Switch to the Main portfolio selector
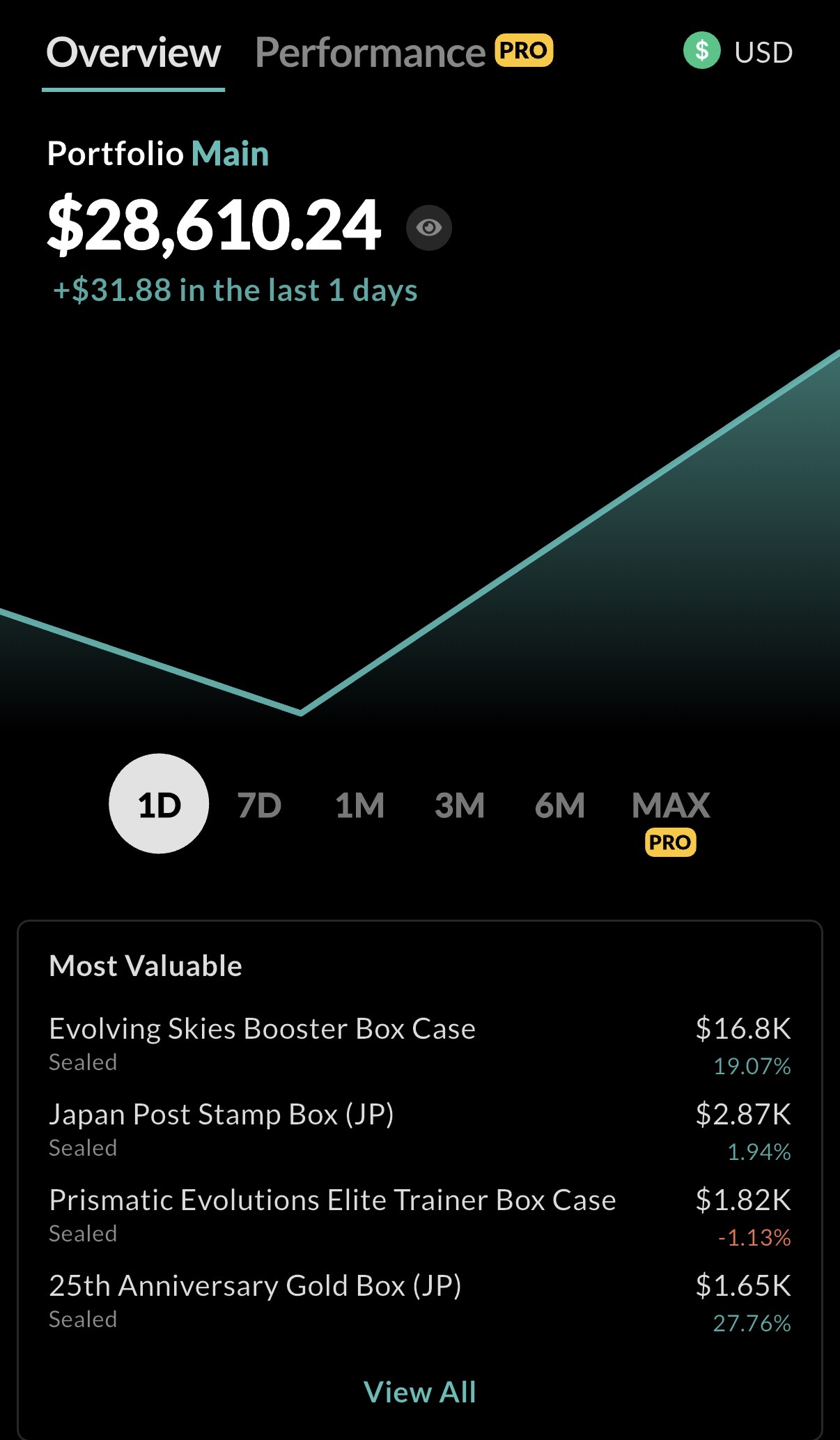Image resolution: width=840 pixels, height=1440 pixels. (x=230, y=153)
